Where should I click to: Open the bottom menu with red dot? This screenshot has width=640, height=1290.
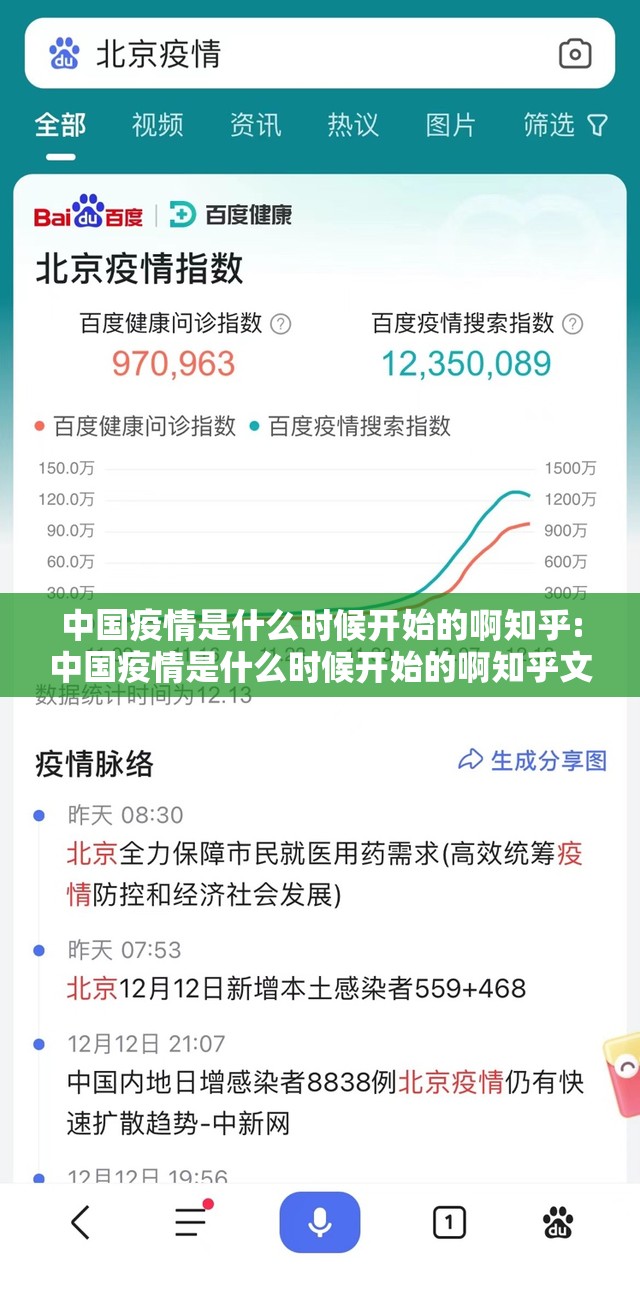[191, 1222]
